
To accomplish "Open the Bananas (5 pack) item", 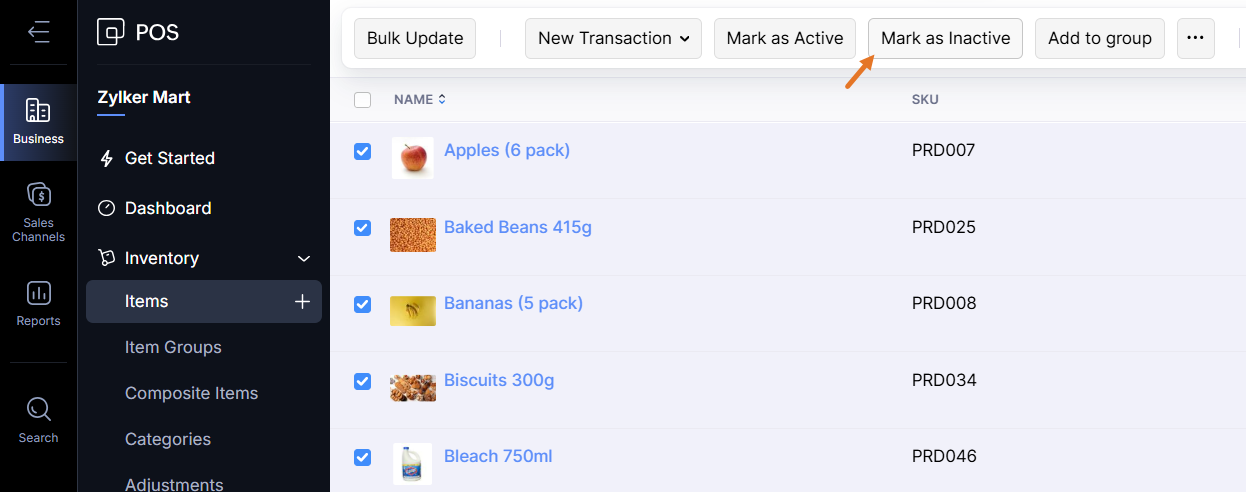I will click(x=513, y=303).
